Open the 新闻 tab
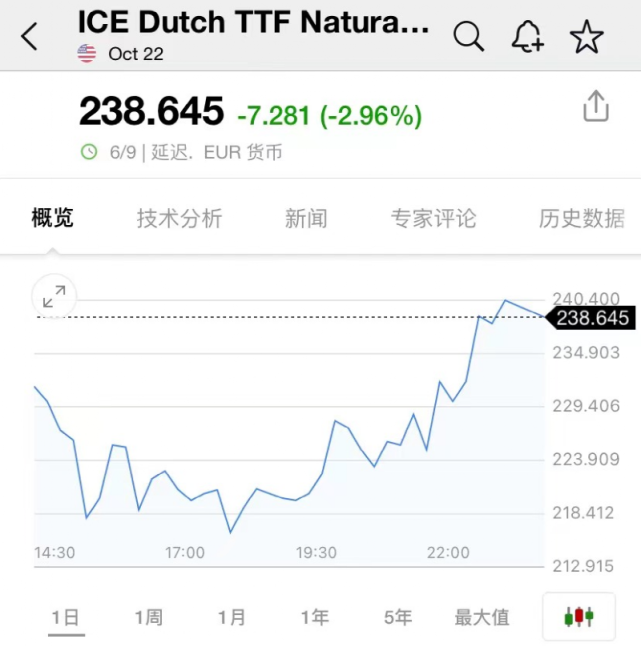Viewport: 641px width, 647px height. (306, 218)
